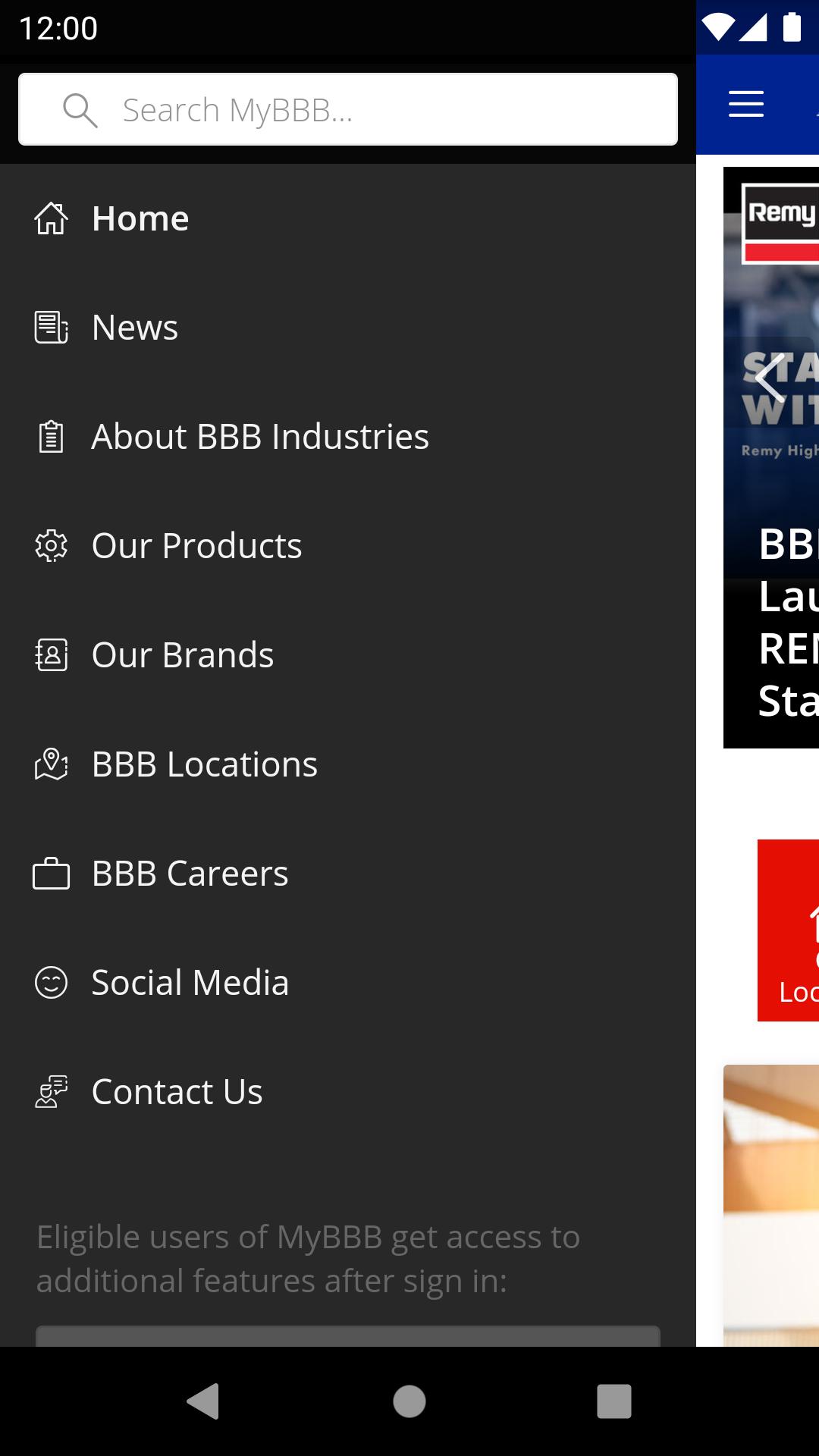
Task: Tap the system back button
Action: tap(203, 1401)
